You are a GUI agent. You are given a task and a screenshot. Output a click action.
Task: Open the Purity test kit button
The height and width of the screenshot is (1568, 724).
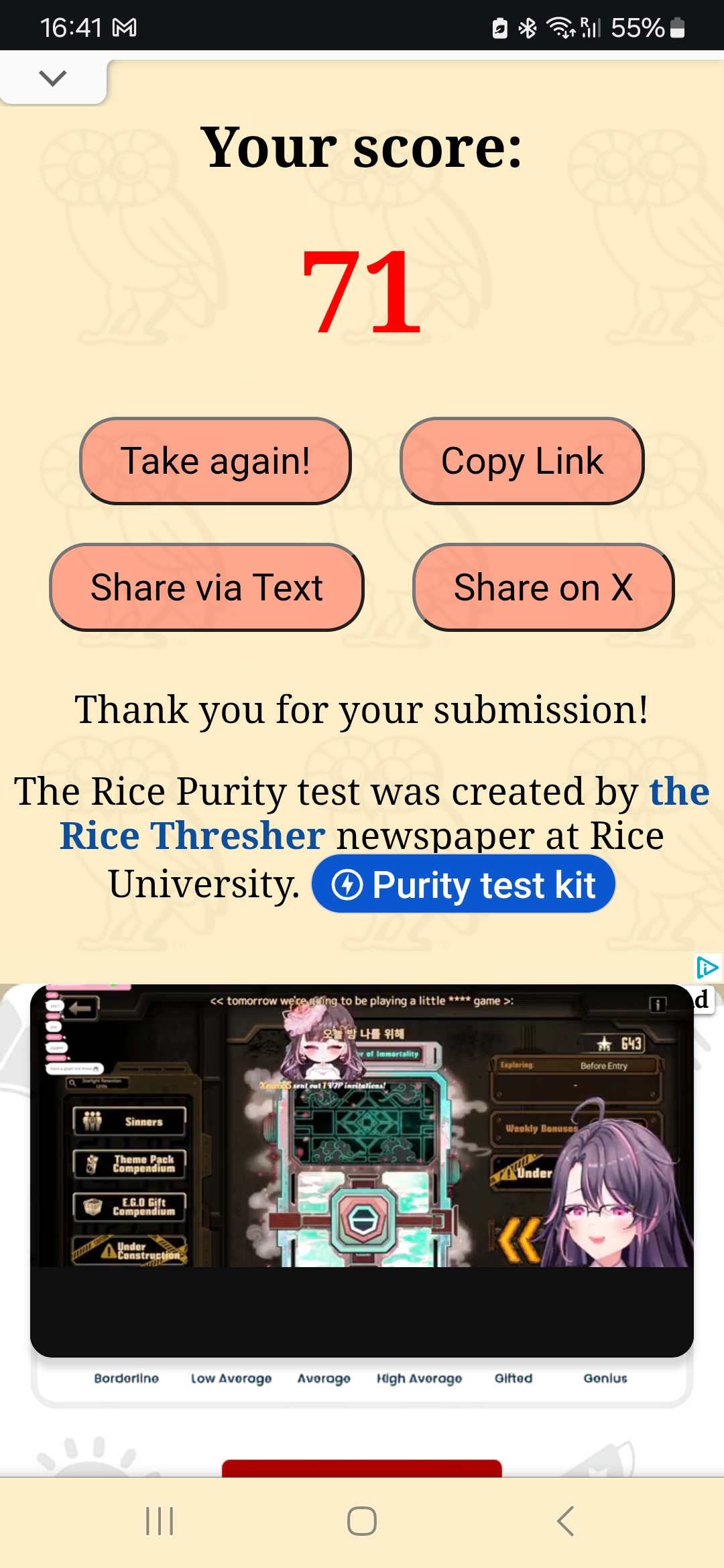463,885
